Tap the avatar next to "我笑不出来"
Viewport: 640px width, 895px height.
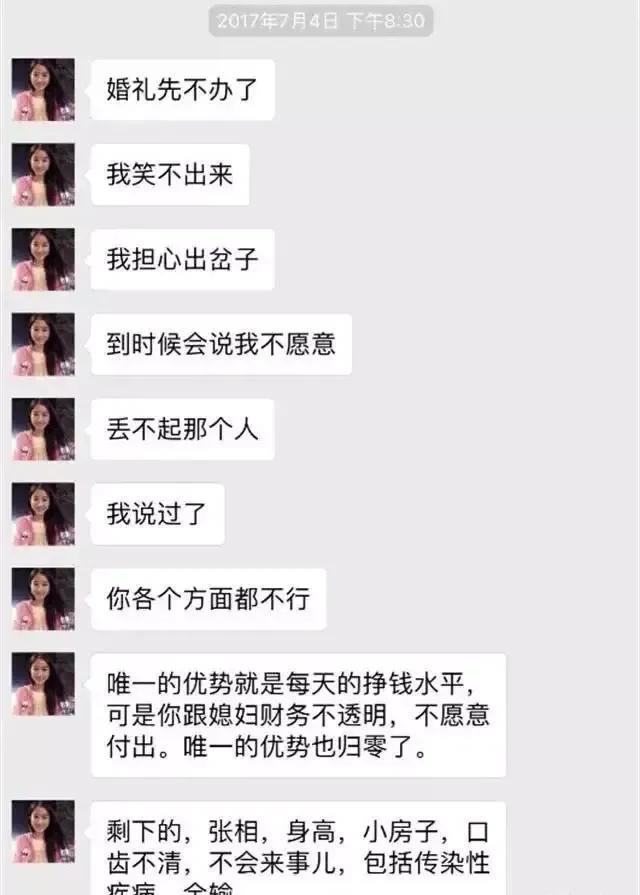(43, 175)
